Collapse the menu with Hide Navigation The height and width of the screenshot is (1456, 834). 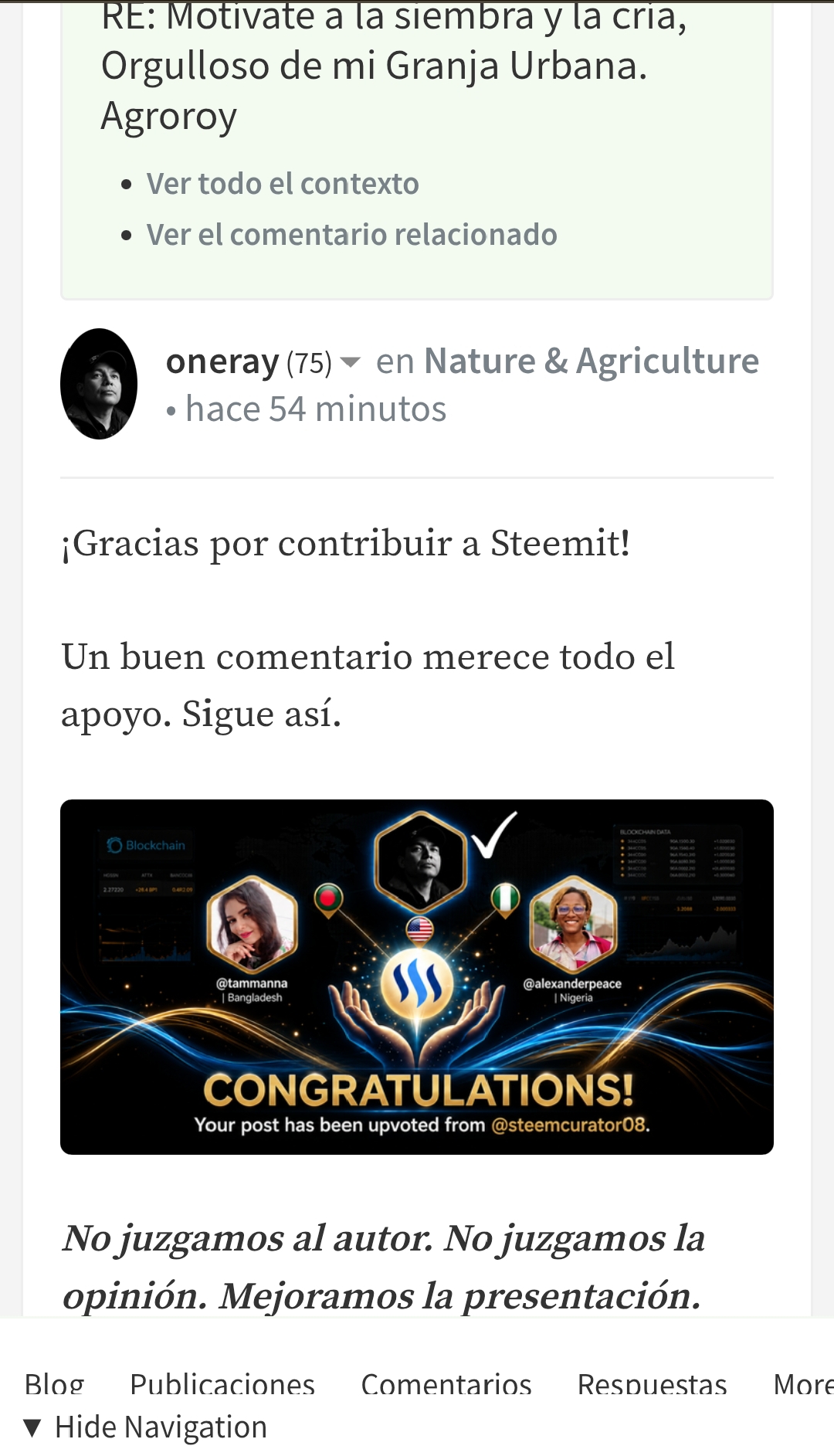pos(145,1427)
